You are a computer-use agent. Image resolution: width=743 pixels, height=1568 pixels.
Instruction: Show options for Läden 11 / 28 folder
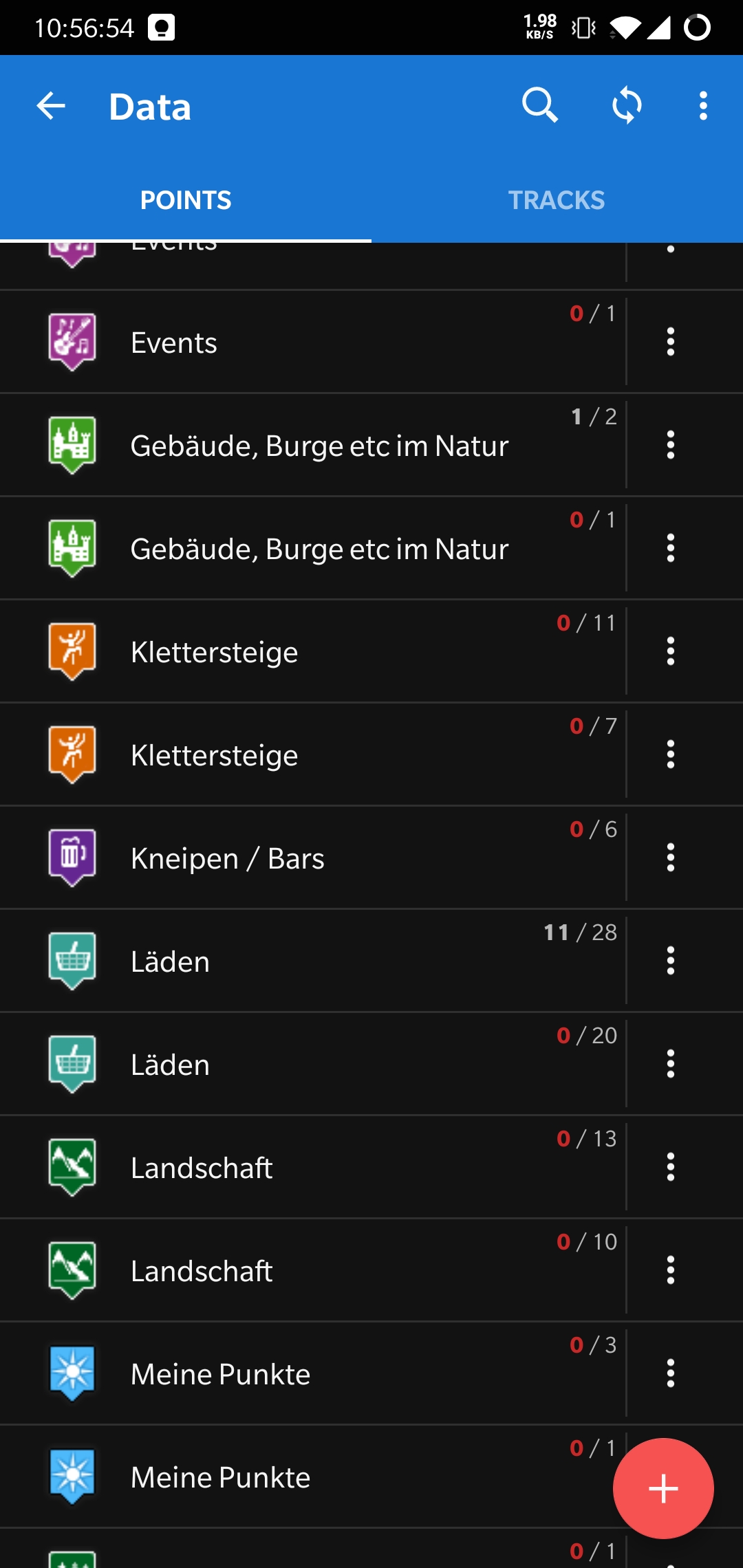pos(671,961)
